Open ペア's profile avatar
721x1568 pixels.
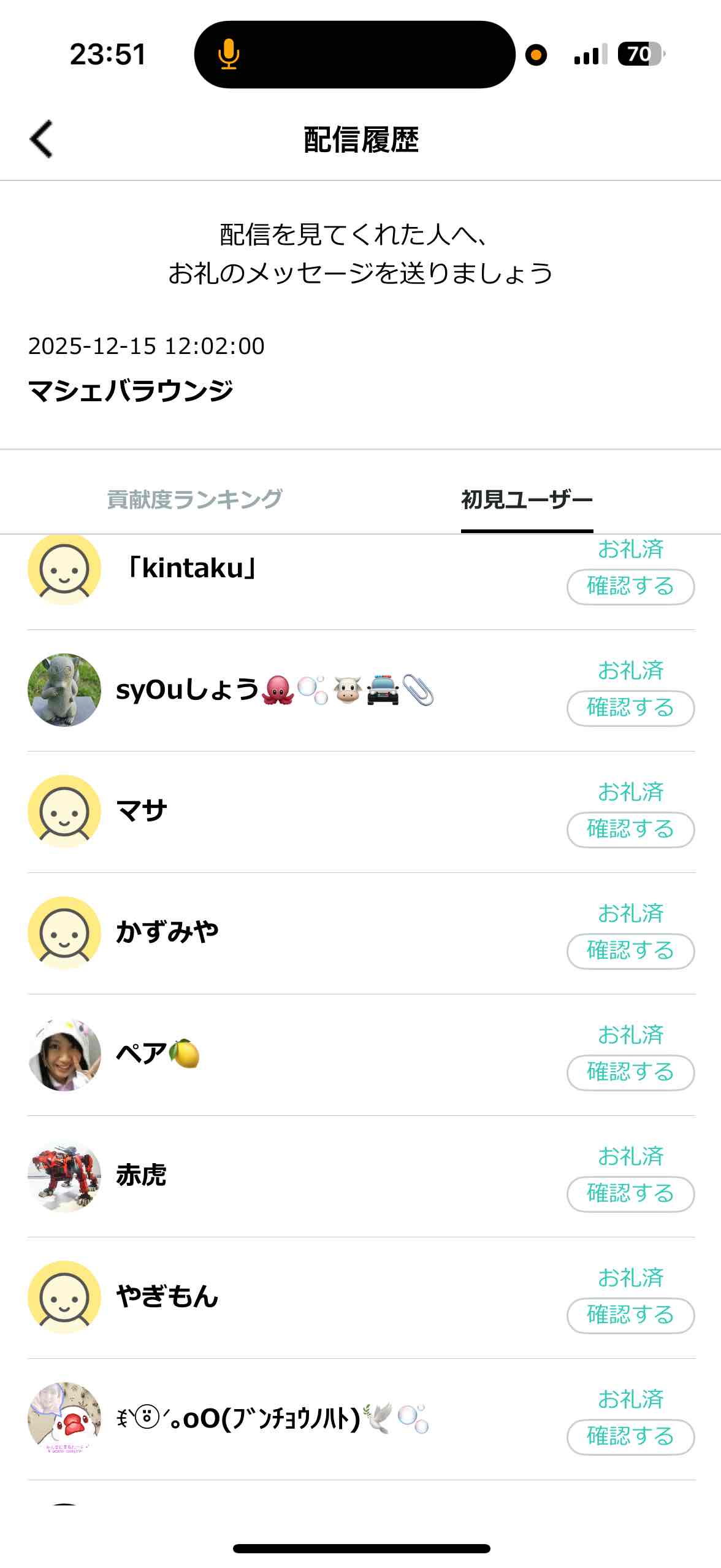click(x=64, y=1054)
